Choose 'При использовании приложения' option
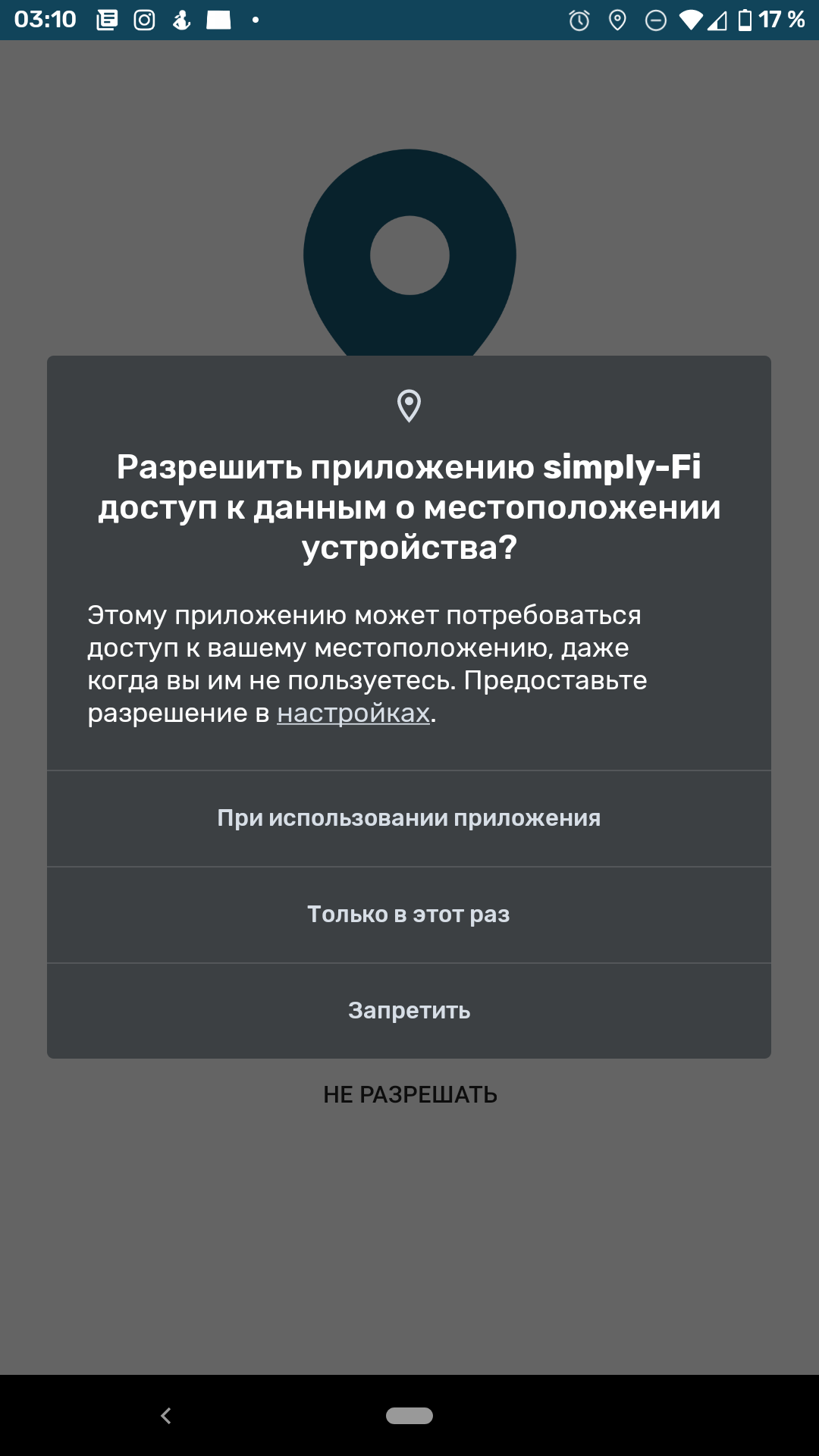 409,818
